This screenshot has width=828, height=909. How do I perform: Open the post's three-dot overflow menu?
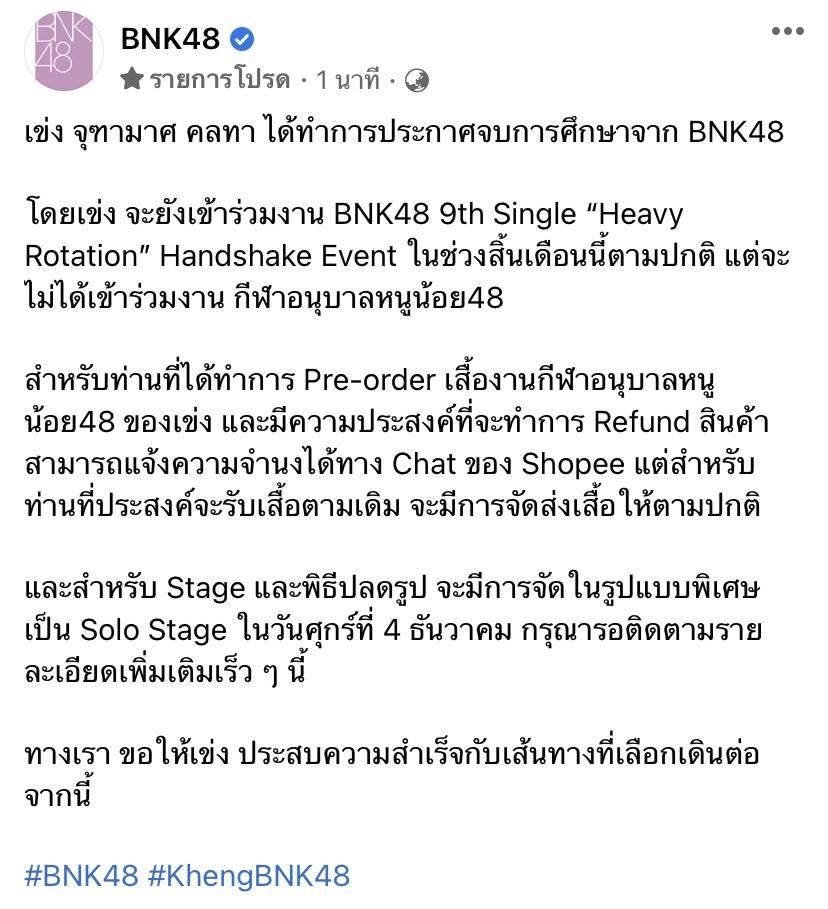pos(787,30)
